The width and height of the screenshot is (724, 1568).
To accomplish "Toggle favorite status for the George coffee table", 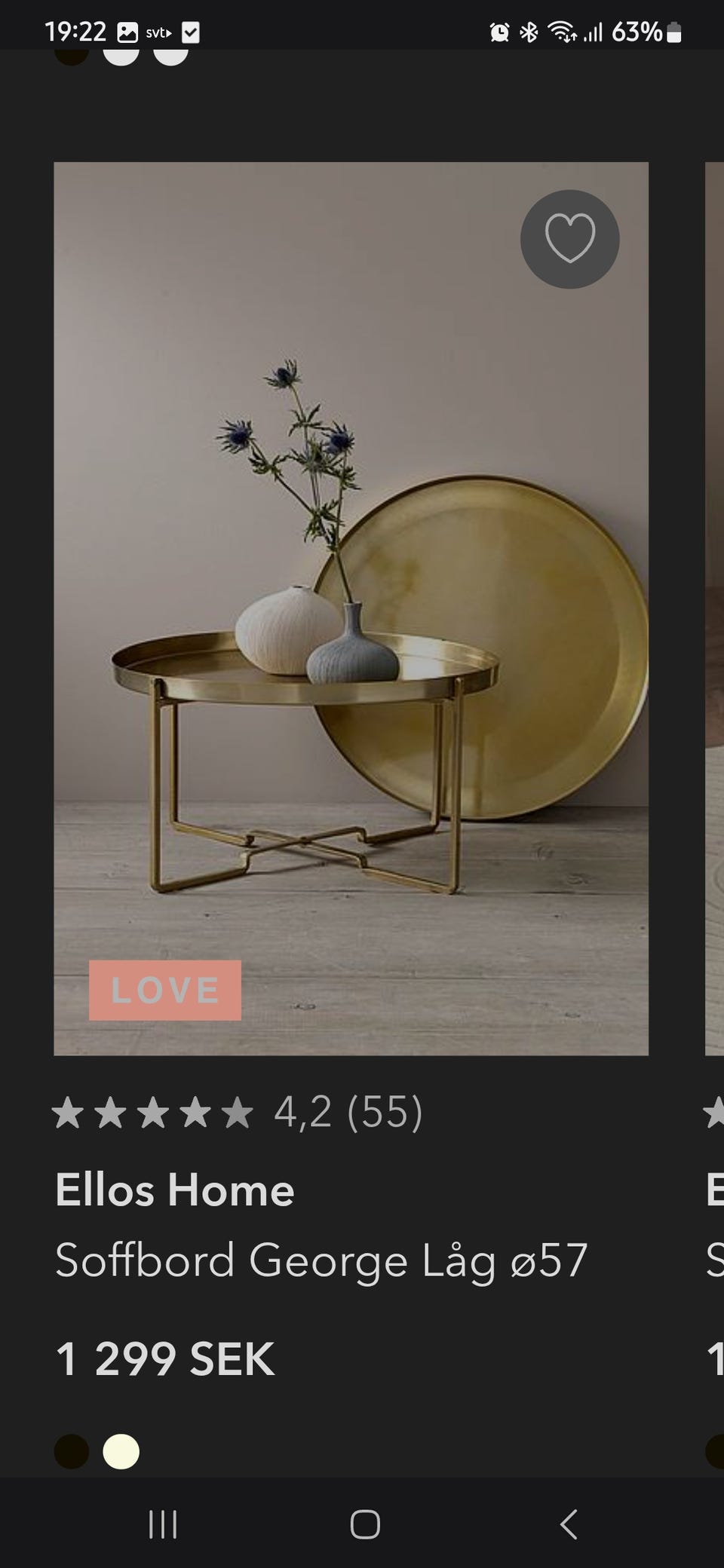I will pyautogui.click(x=570, y=238).
